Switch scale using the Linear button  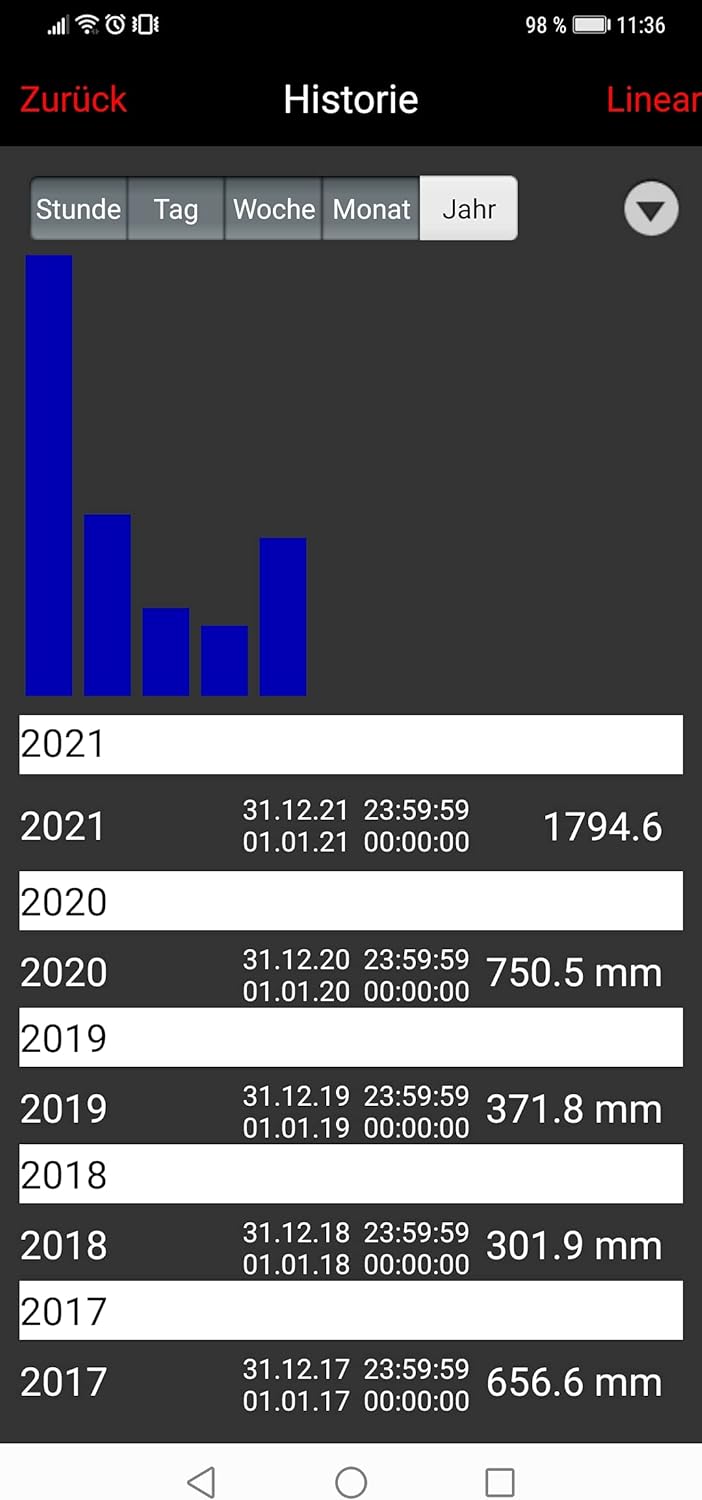(x=652, y=99)
